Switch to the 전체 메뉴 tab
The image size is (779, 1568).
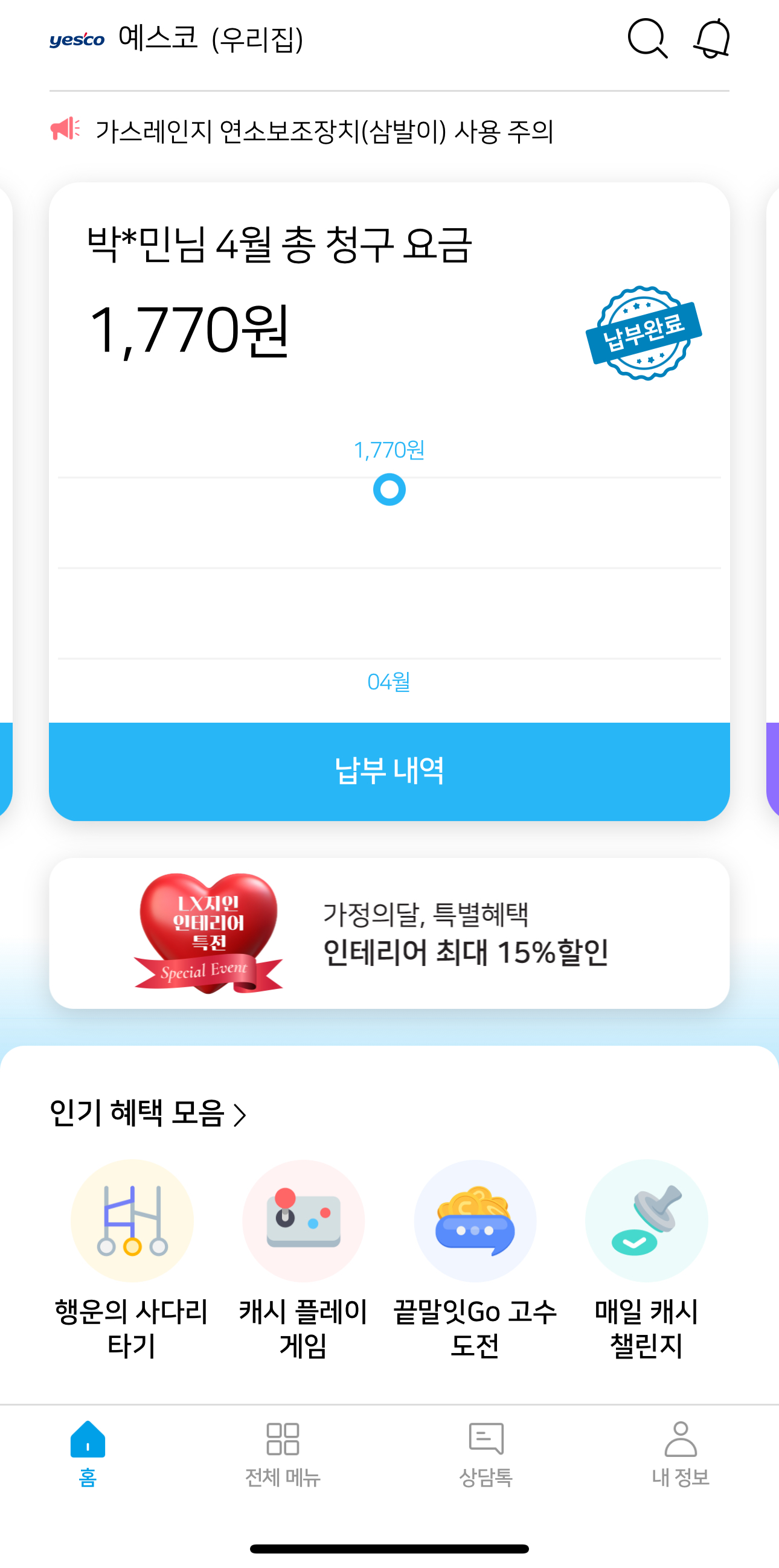(283, 1452)
